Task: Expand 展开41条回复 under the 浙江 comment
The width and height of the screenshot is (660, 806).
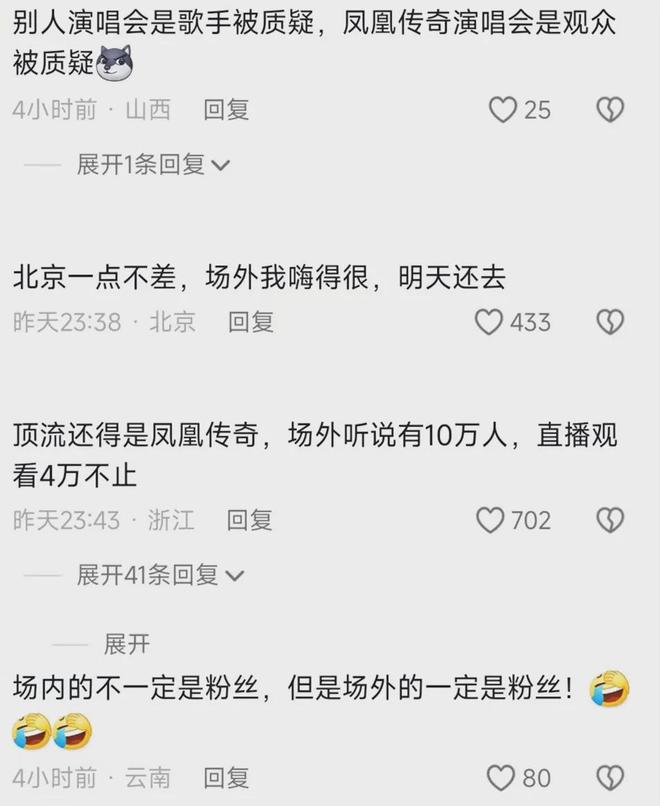Action: coord(160,574)
